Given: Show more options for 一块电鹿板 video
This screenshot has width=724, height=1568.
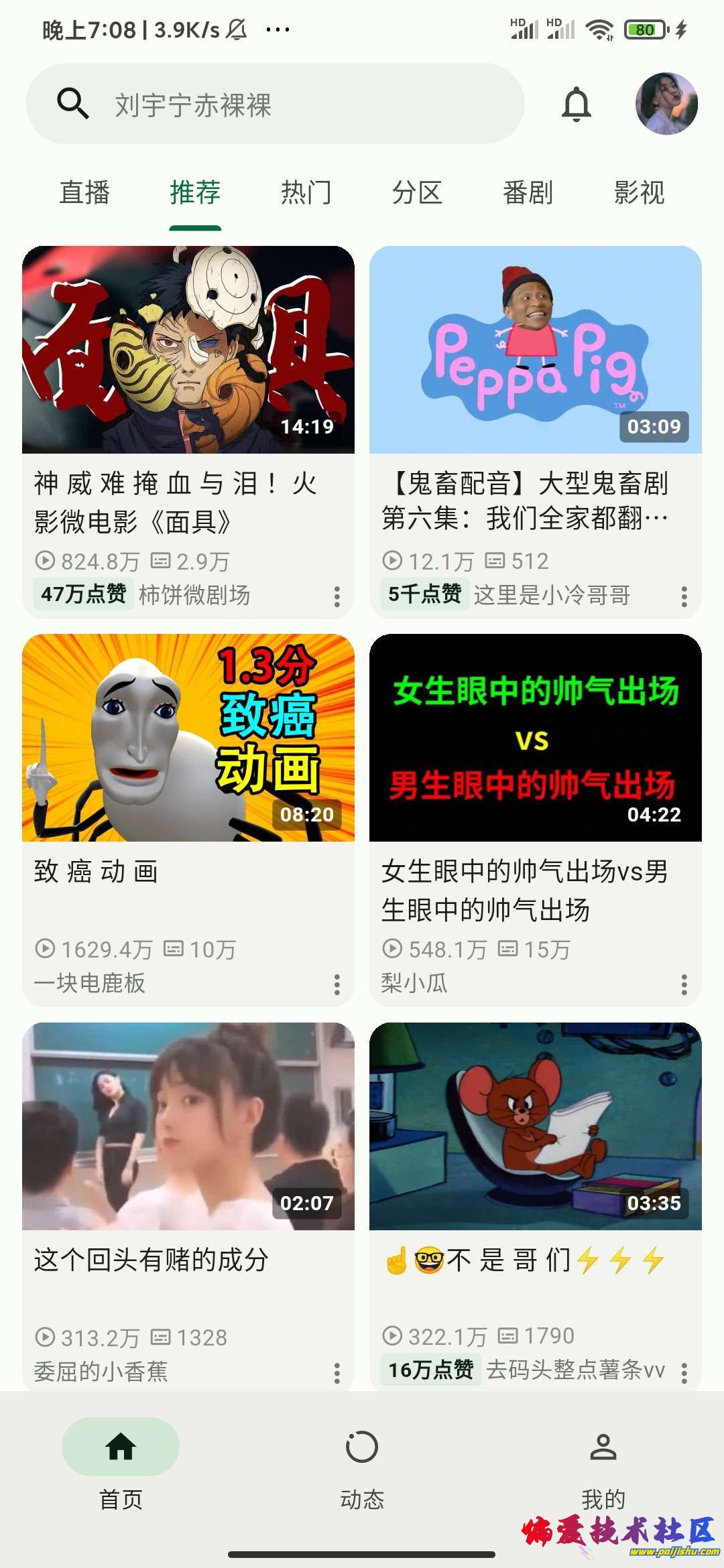Looking at the screenshot, I should 337,984.
